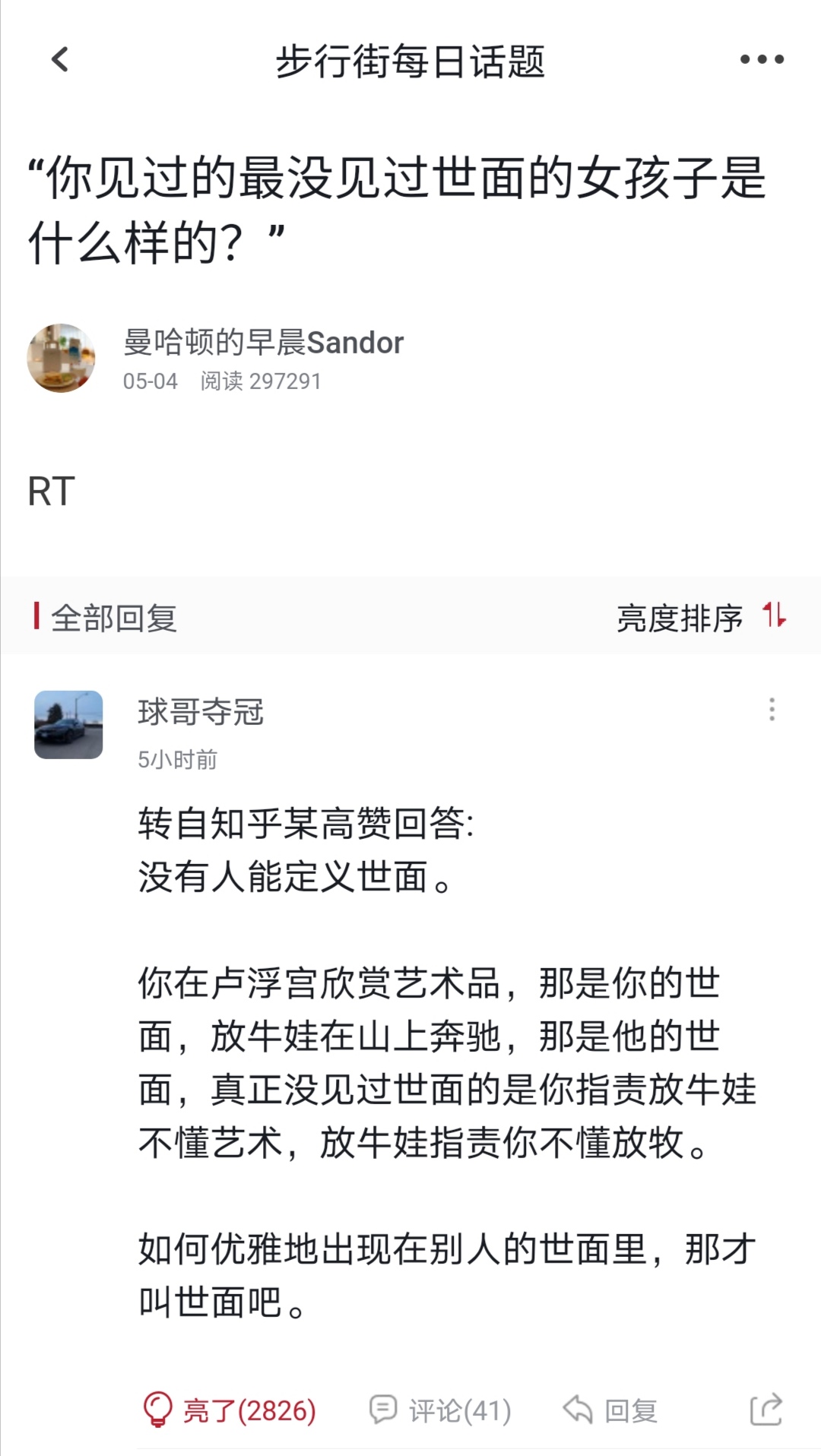The image size is (821, 1456).
Task: Light up the reply with 亮了(2826)
Action: coord(229,1410)
